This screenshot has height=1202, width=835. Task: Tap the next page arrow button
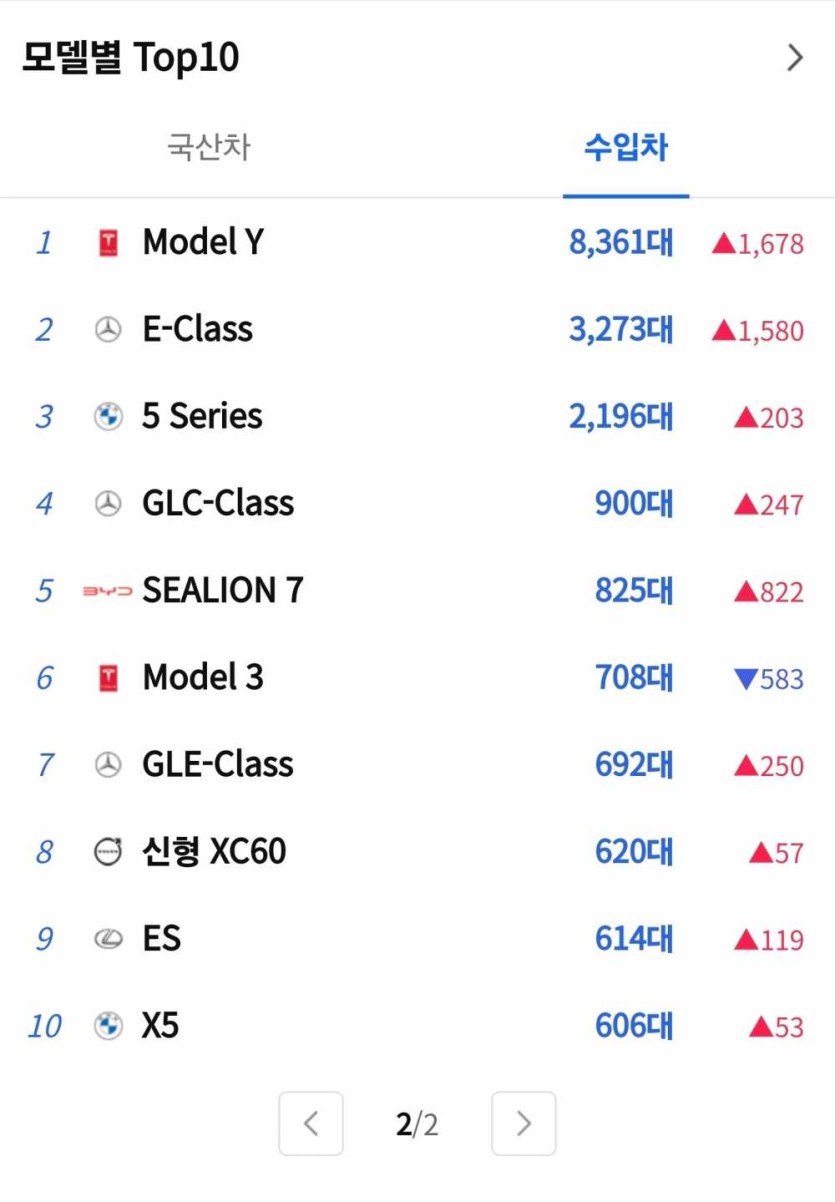tap(523, 1124)
